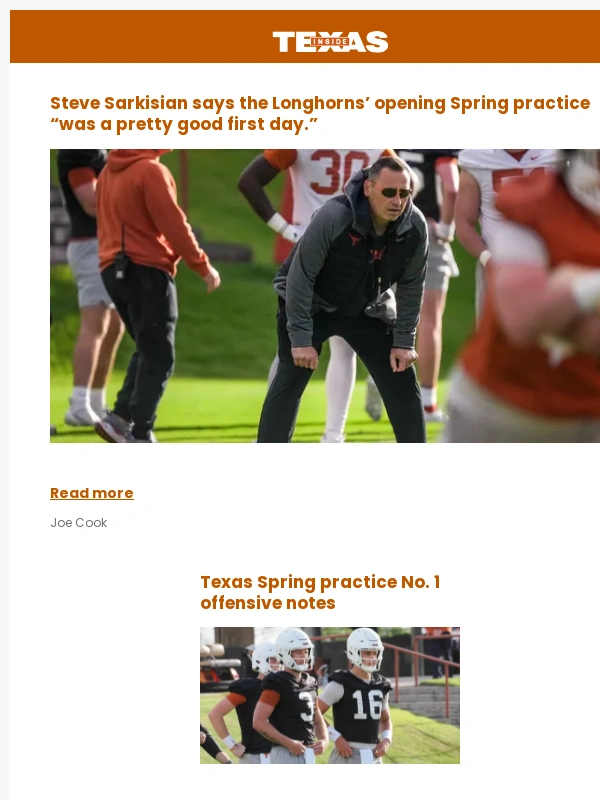Open Texas Spring practice No. 1 offensive notes
Screen dimensions: 600x800
coord(320,592)
